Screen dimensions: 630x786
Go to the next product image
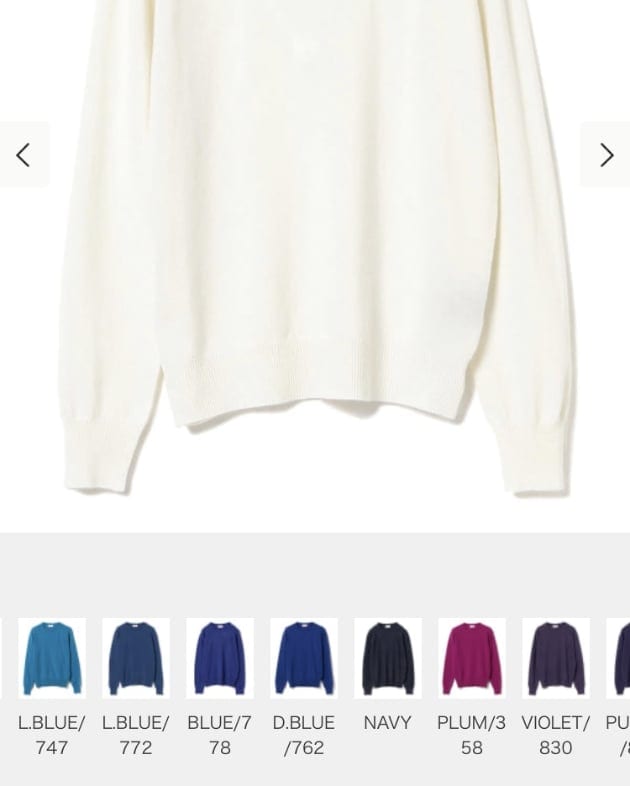tap(606, 154)
